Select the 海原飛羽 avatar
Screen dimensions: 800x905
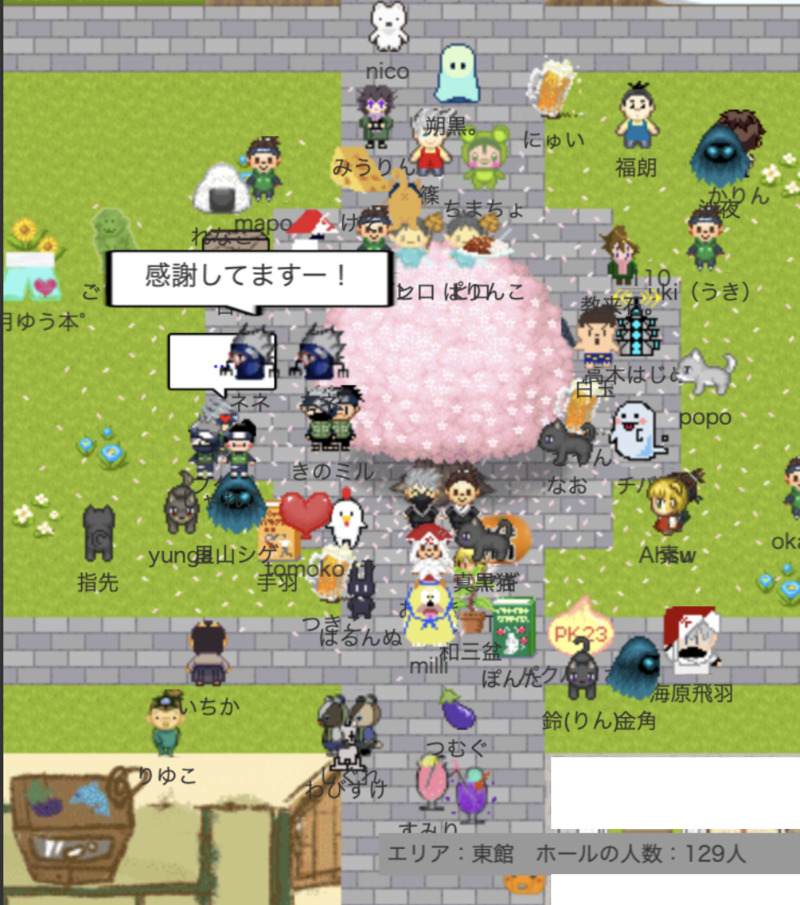coord(693,640)
